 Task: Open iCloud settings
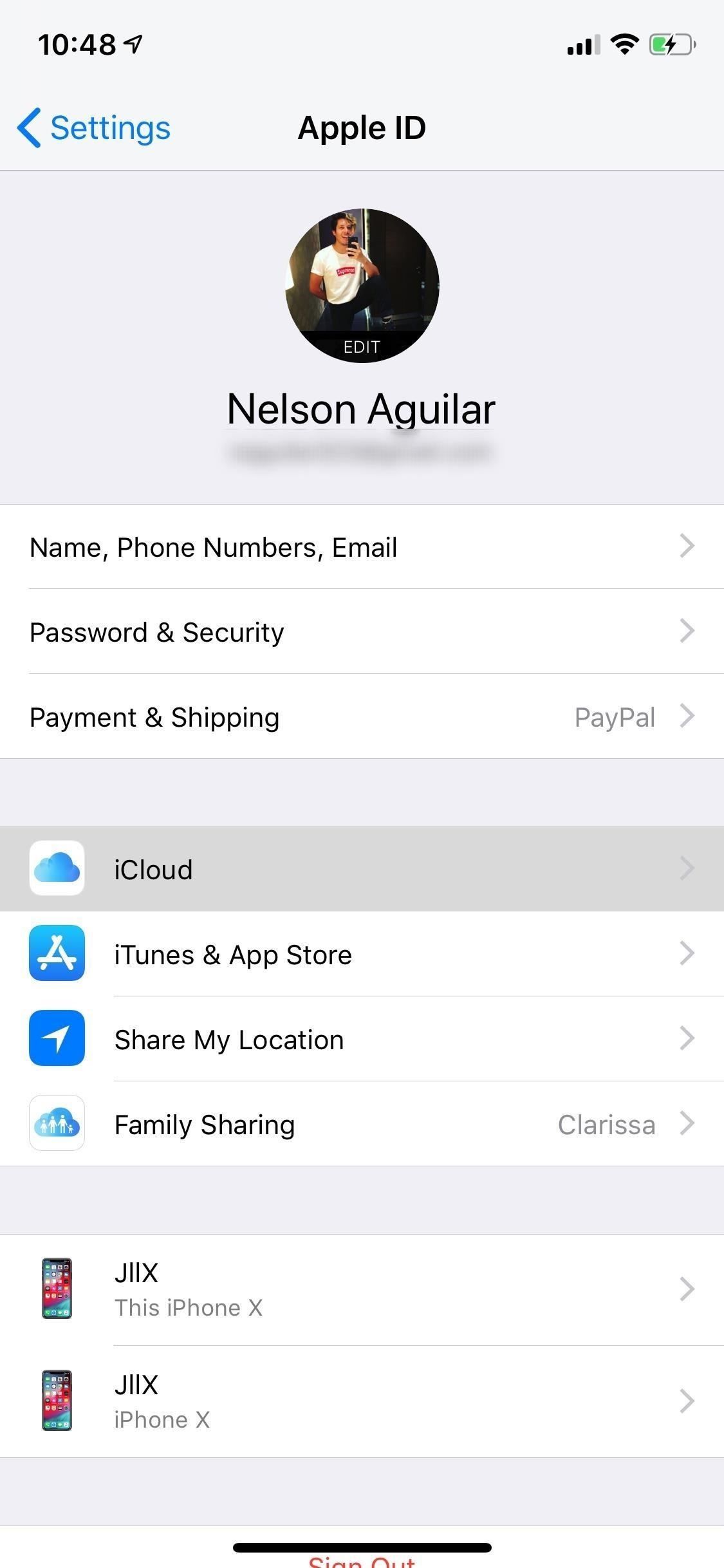[362, 869]
